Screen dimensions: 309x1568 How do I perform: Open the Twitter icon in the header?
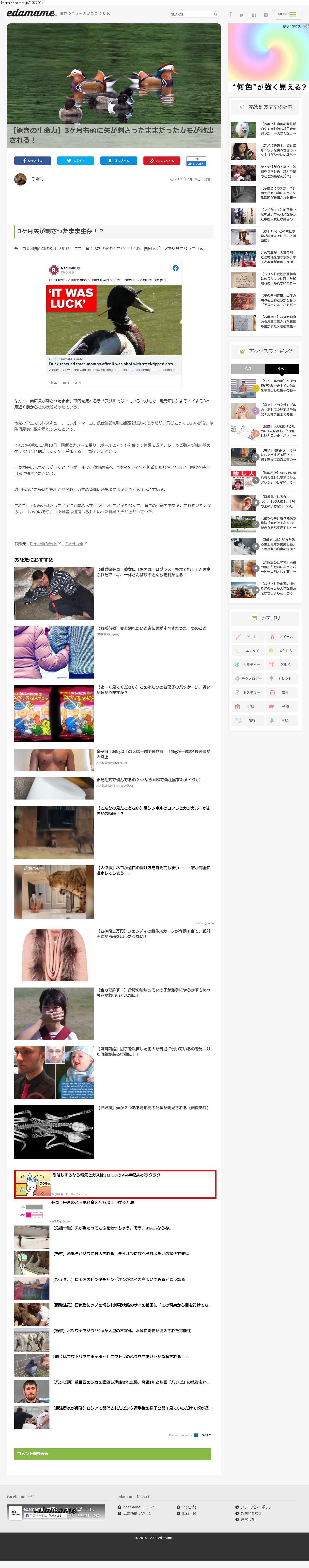[242, 15]
